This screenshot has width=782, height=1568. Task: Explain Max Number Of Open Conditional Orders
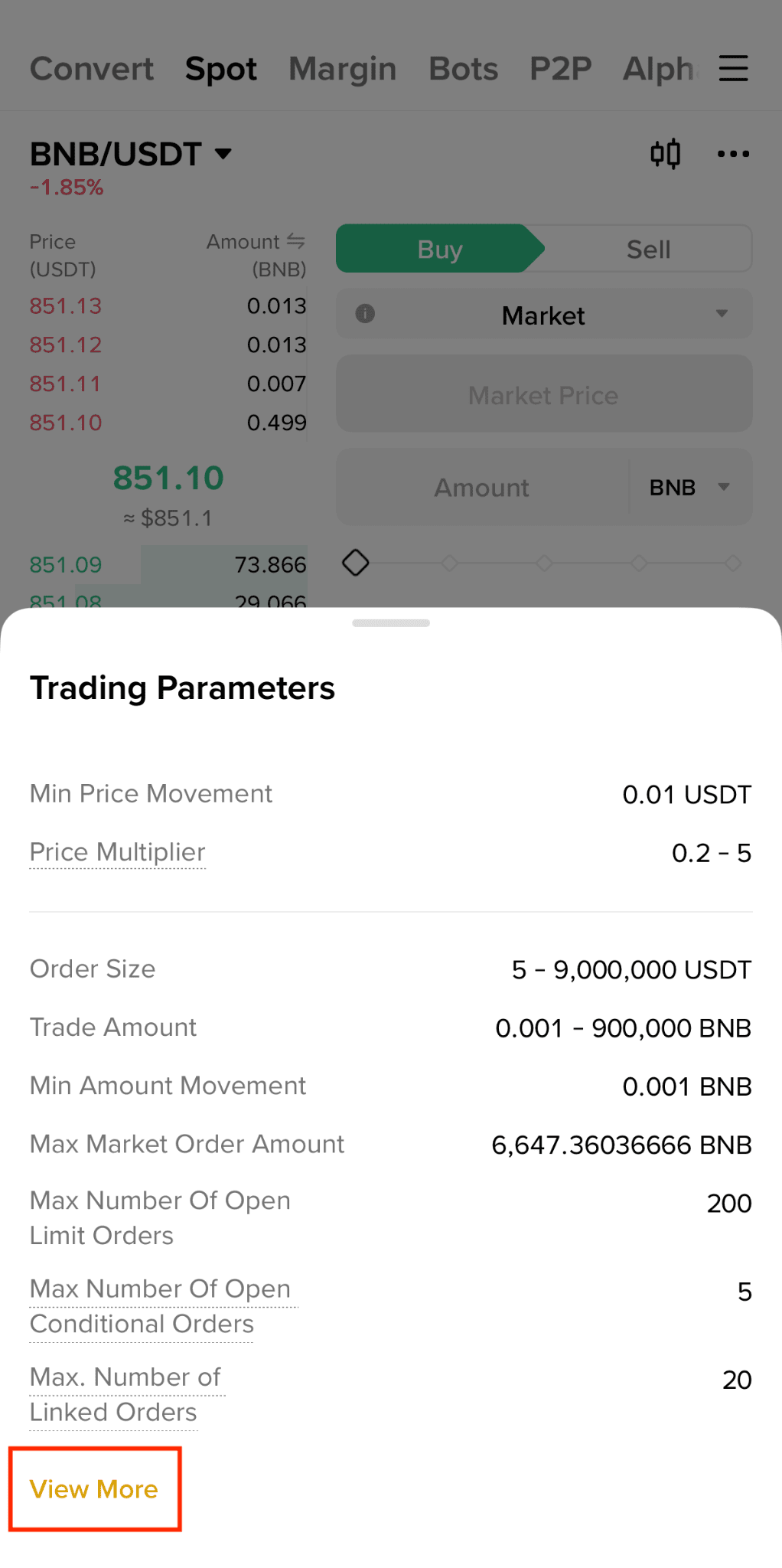point(160,1306)
